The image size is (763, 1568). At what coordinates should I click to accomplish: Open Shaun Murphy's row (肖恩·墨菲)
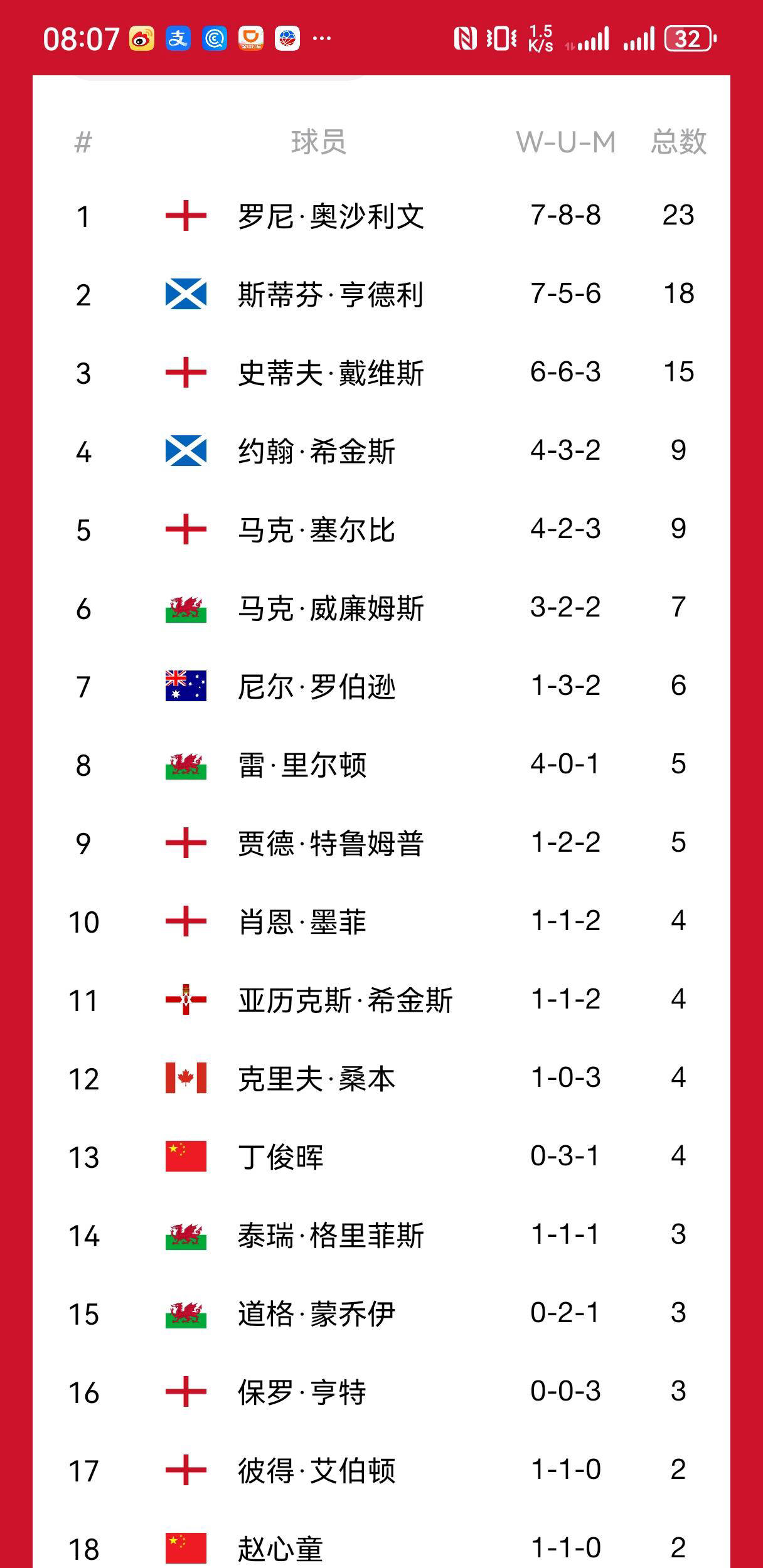[x=302, y=922]
